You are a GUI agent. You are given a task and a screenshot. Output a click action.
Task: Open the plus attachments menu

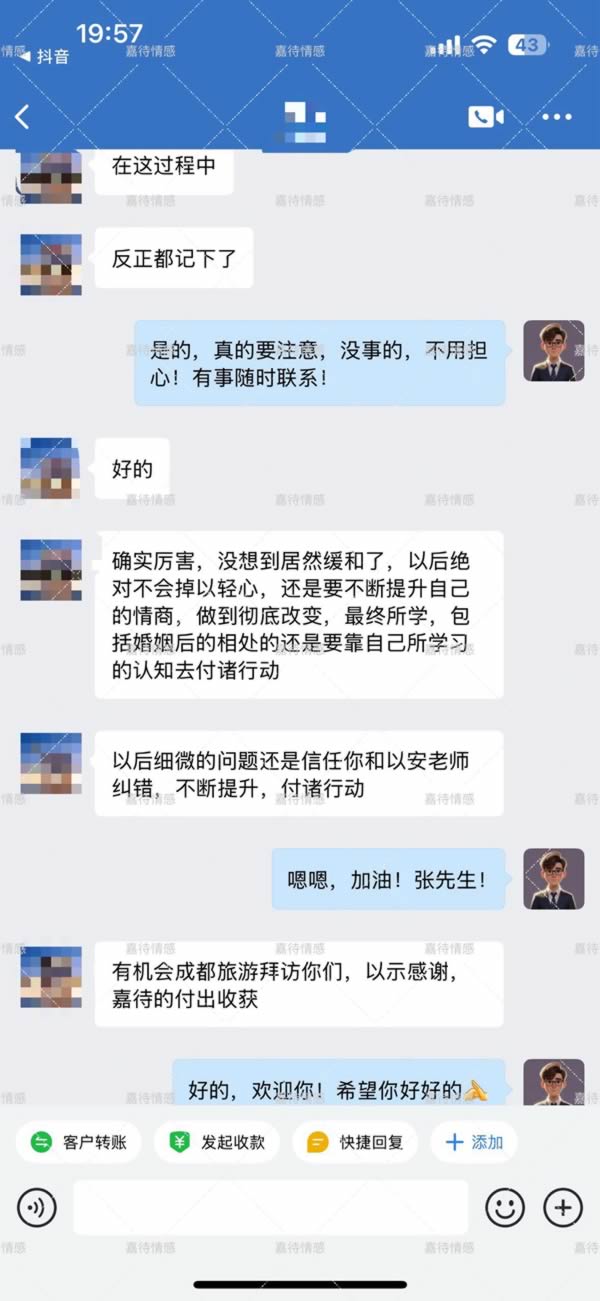(x=563, y=1208)
